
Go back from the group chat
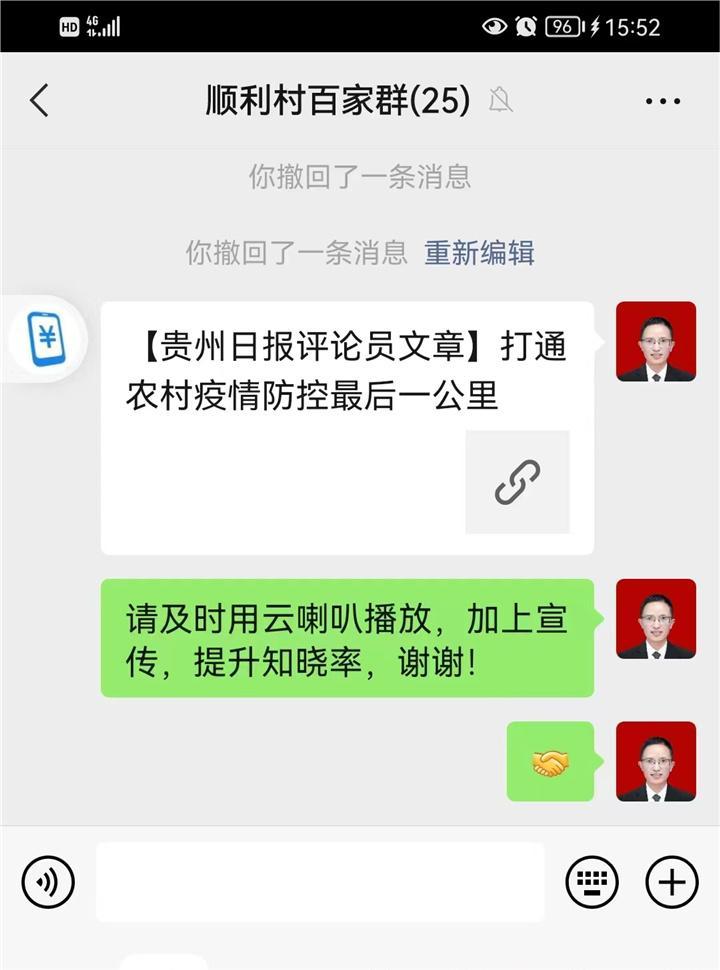click(x=39, y=101)
